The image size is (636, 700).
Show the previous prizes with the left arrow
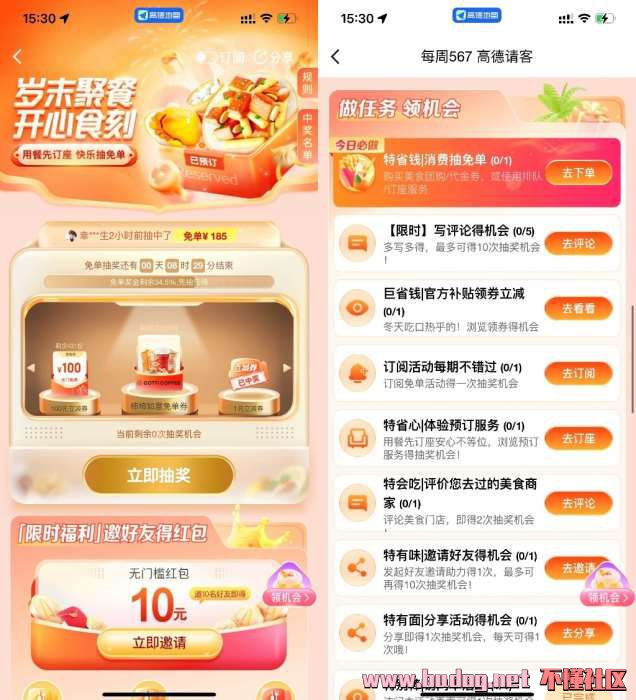coord(29,367)
